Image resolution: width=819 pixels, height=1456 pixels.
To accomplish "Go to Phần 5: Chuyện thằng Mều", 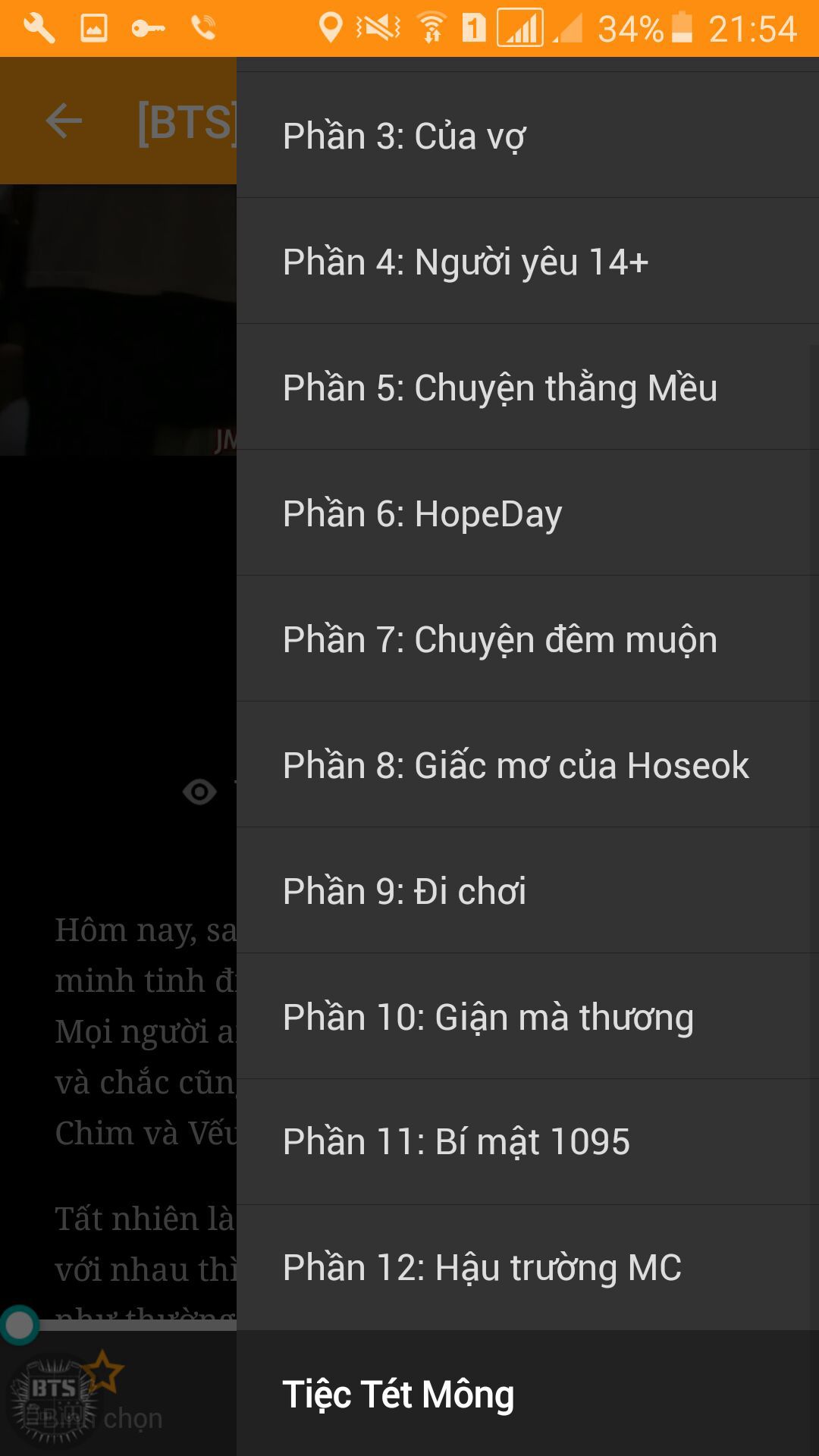I will 527,388.
